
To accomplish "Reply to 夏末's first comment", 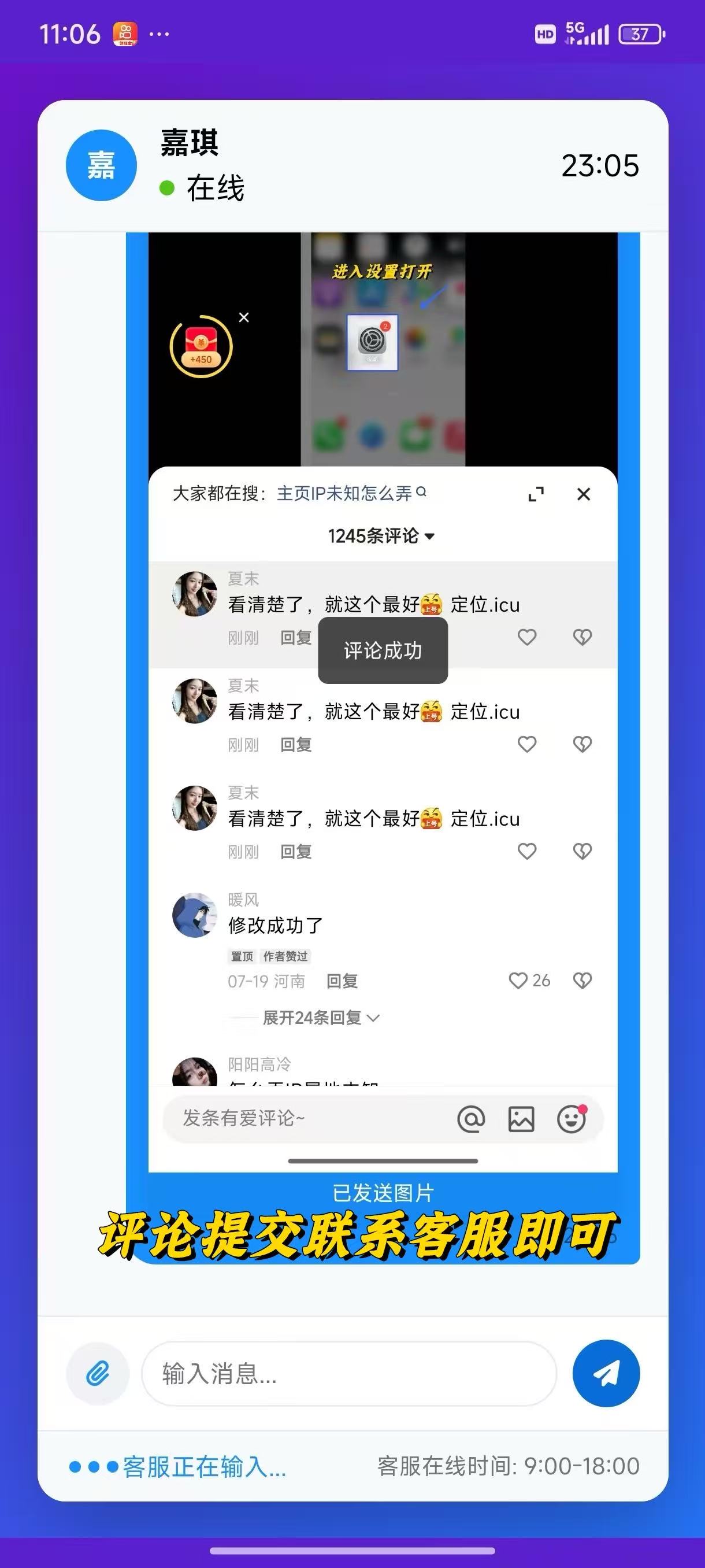I will tap(296, 637).
